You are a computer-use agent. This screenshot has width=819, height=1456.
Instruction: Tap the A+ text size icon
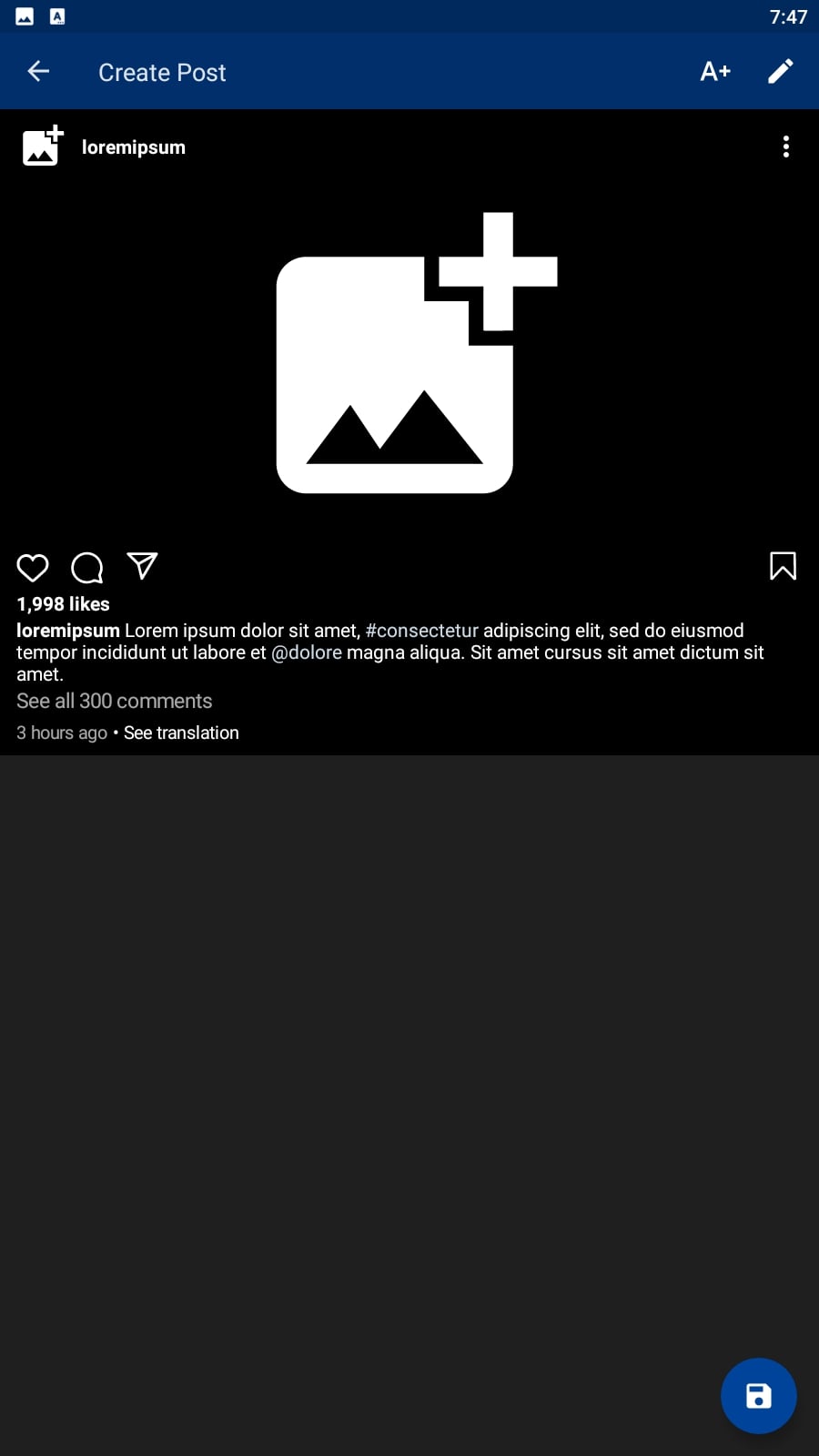pyautogui.click(x=715, y=71)
